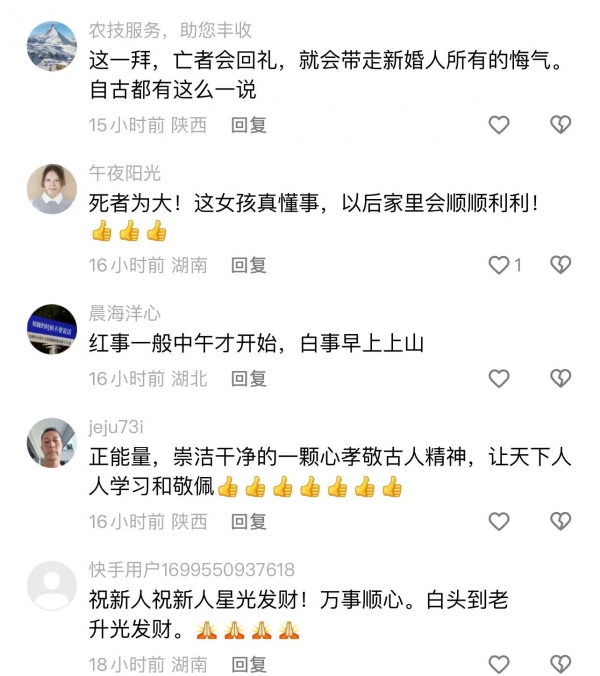Open 晨海洋心's profile avatar

coord(52,329)
